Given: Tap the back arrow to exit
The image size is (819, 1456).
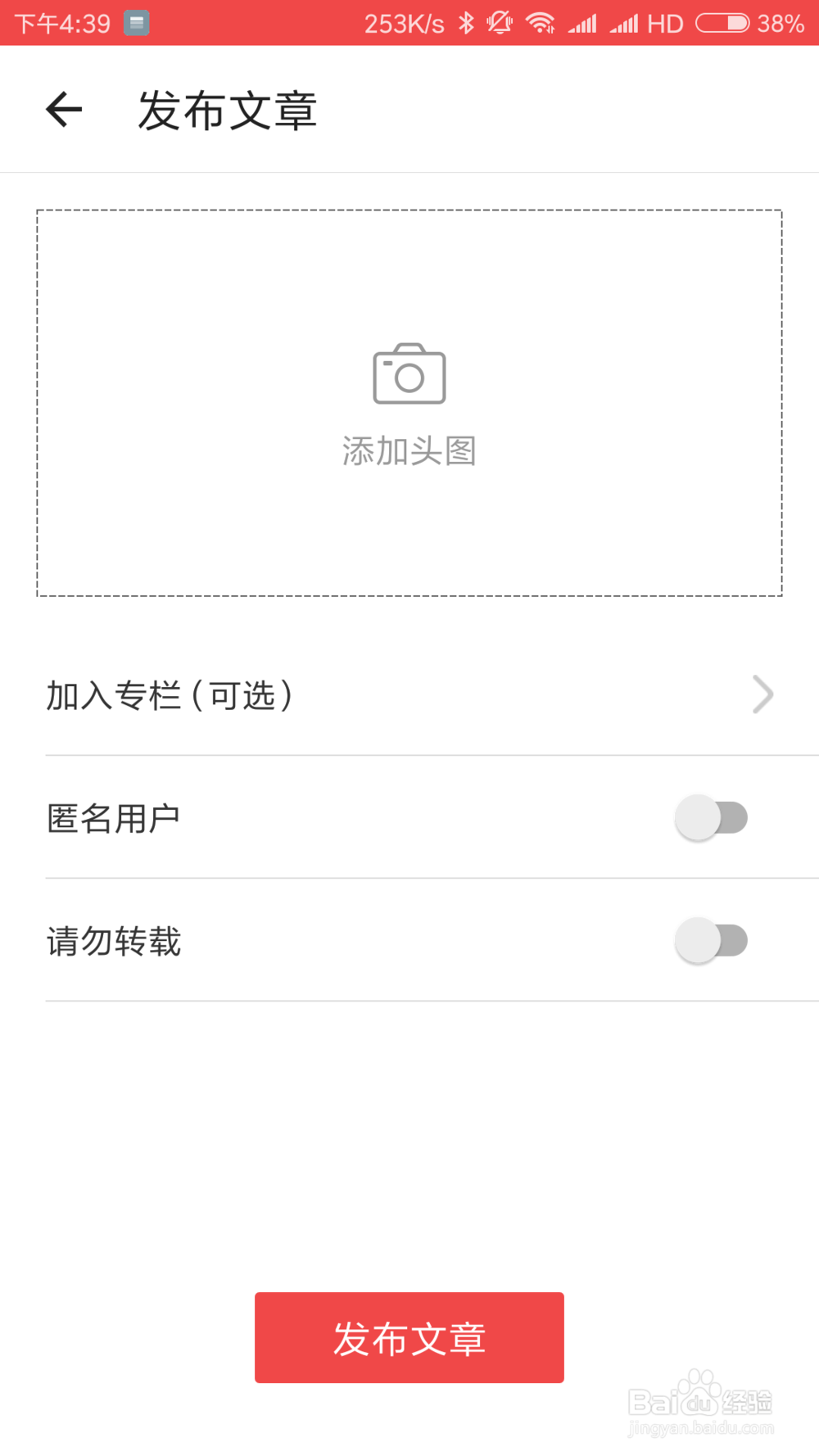Looking at the screenshot, I should click(63, 109).
